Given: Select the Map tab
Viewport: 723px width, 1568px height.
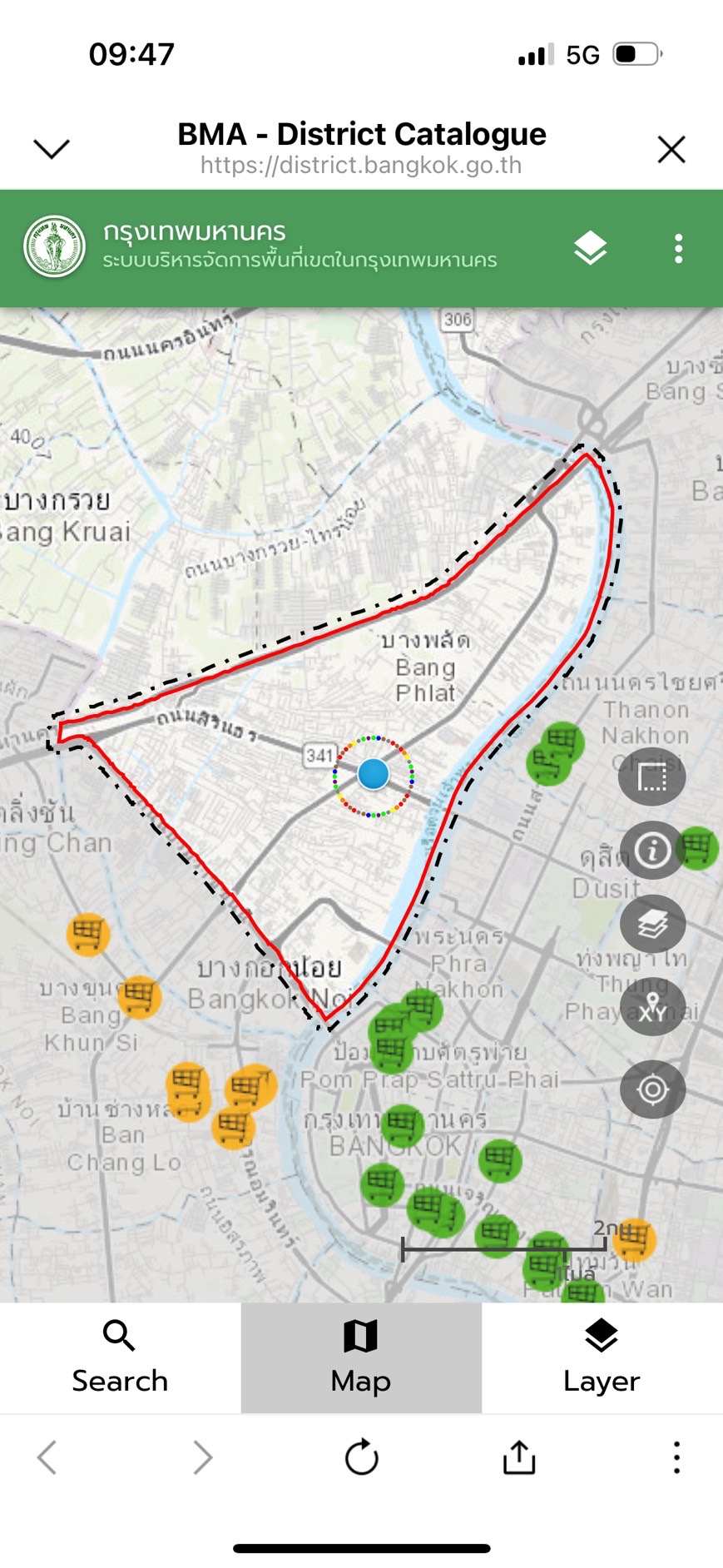Looking at the screenshot, I should pos(361,1357).
